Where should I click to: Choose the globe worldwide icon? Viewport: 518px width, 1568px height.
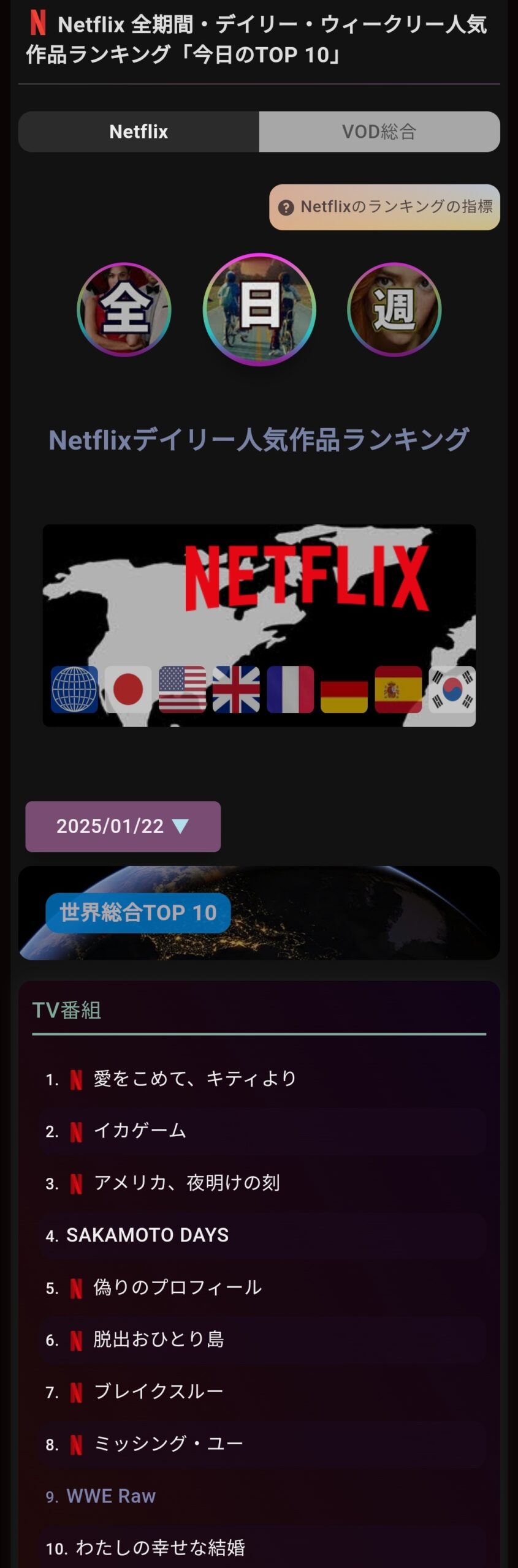coord(74,689)
